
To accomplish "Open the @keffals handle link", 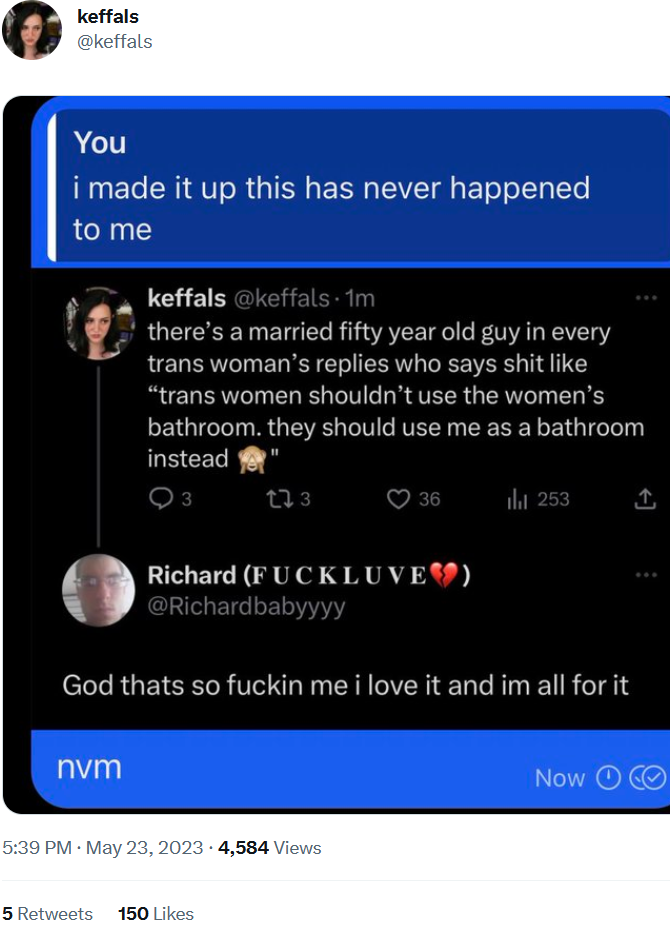I will point(114,41).
